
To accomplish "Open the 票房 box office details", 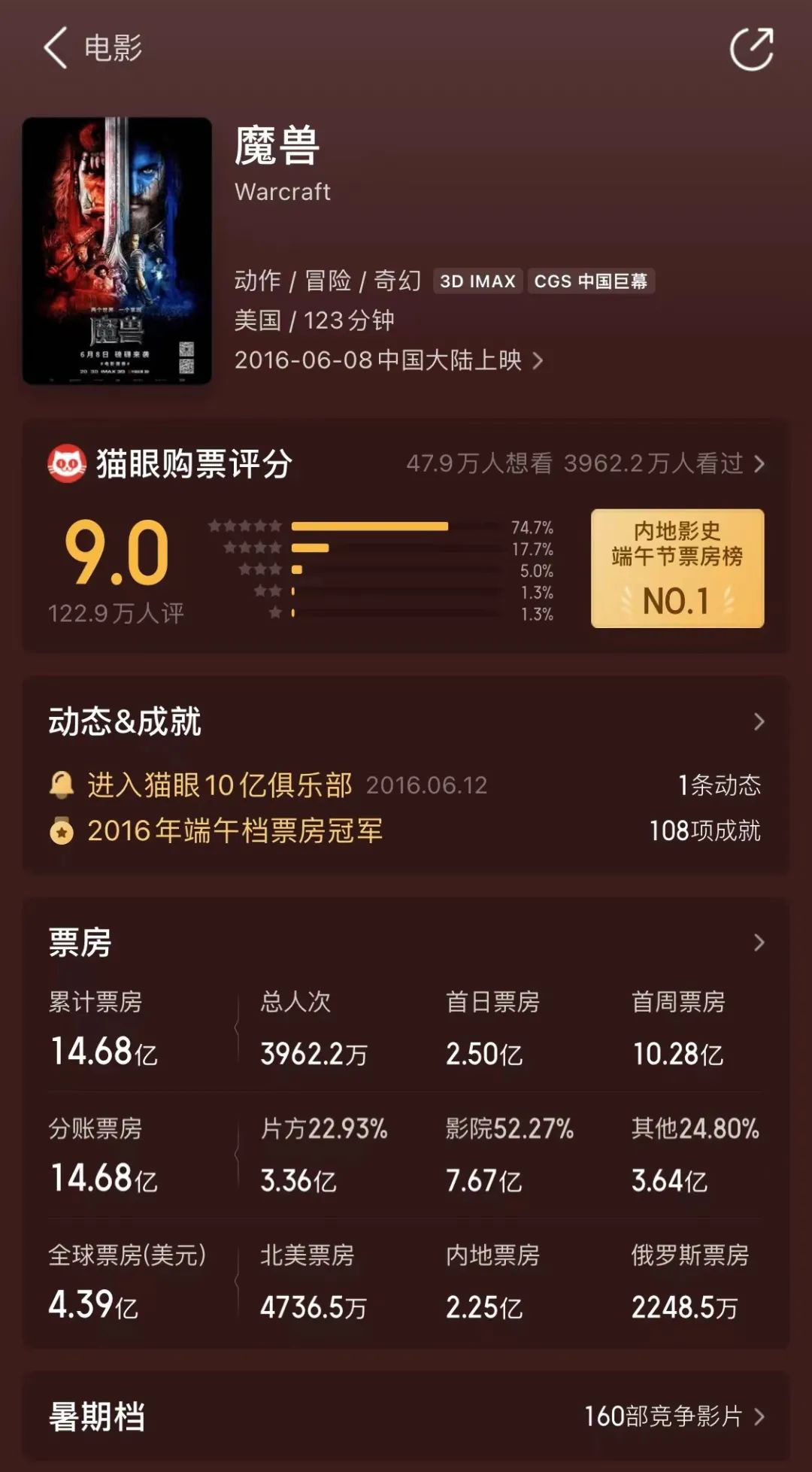I will (x=759, y=942).
